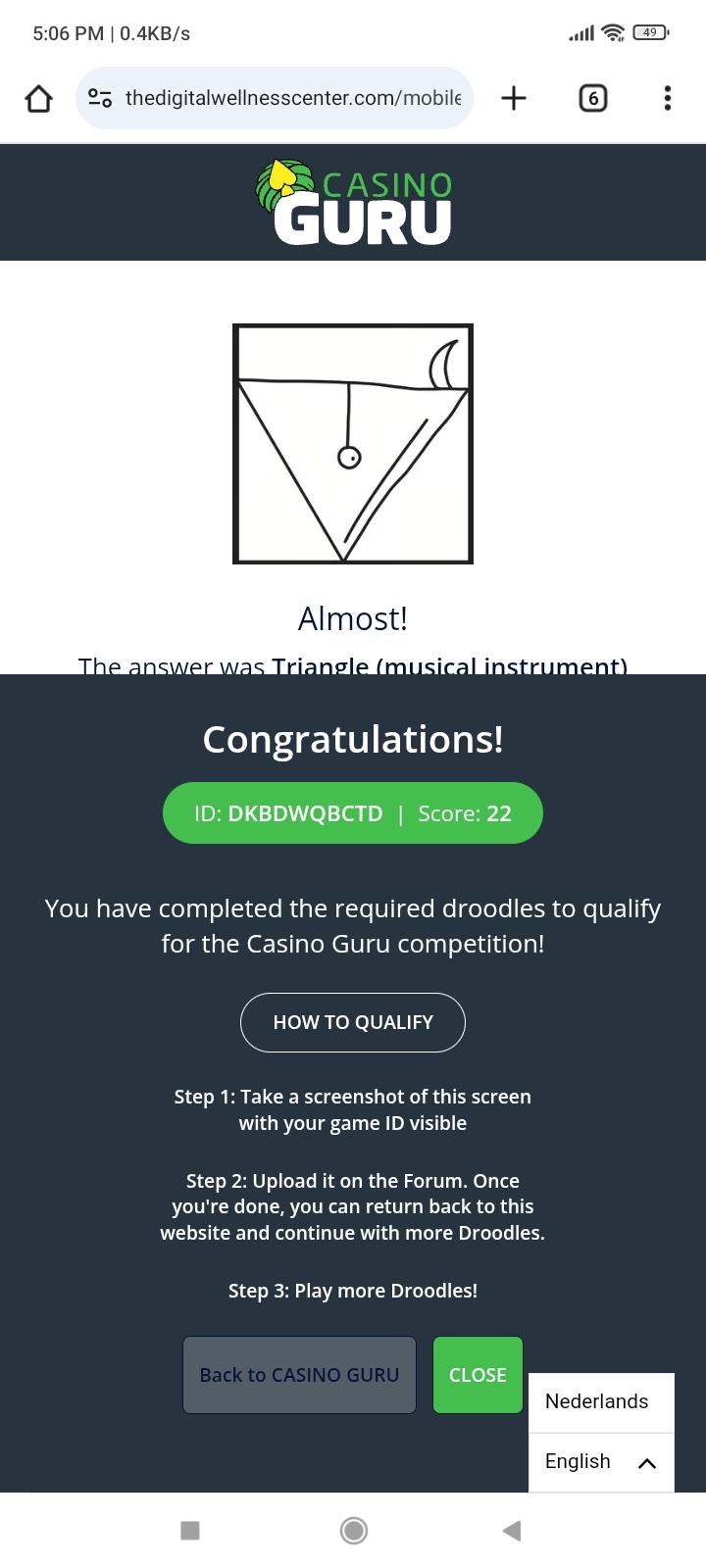
Task: View site information icon in address bar
Action: click(100, 98)
